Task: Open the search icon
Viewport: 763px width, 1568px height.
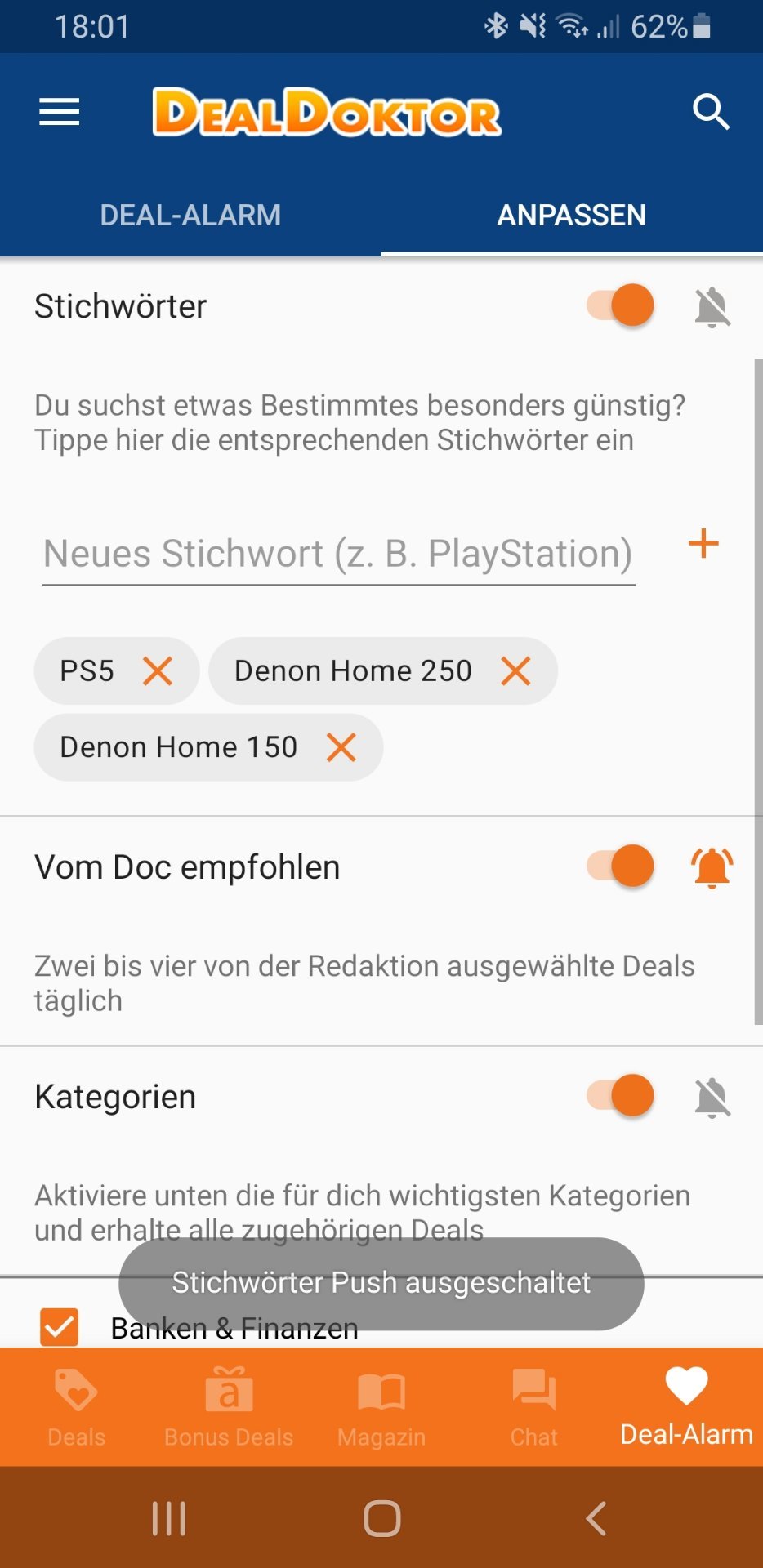Action: click(711, 112)
